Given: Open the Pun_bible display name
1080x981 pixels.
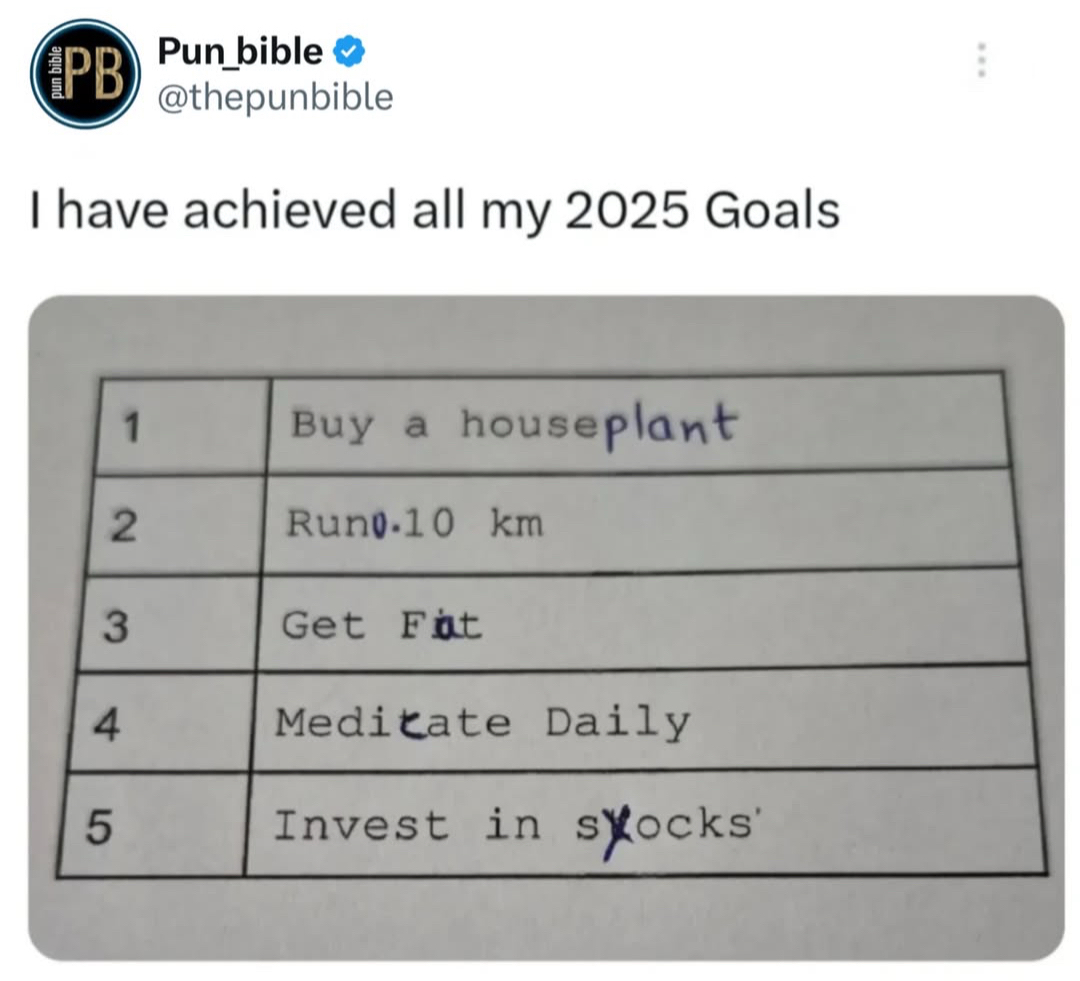Looking at the screenshot, I should 240,49.
